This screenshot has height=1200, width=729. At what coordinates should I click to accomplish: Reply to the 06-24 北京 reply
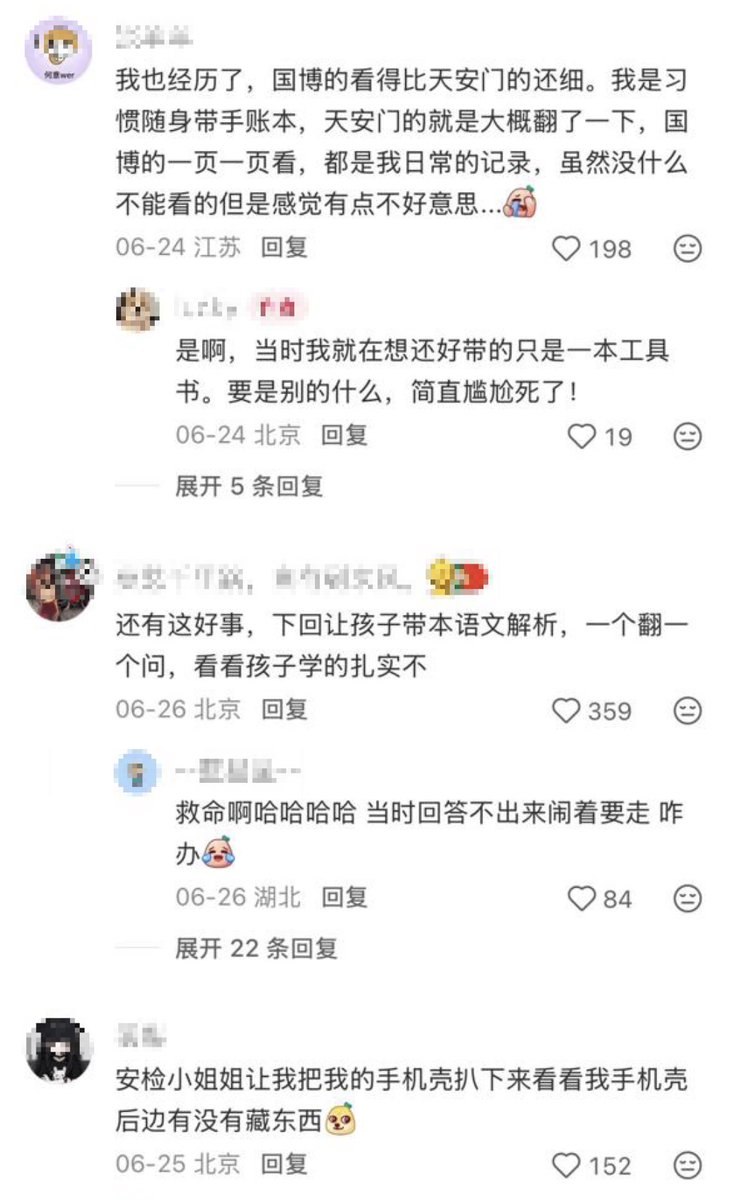point(344,435)
